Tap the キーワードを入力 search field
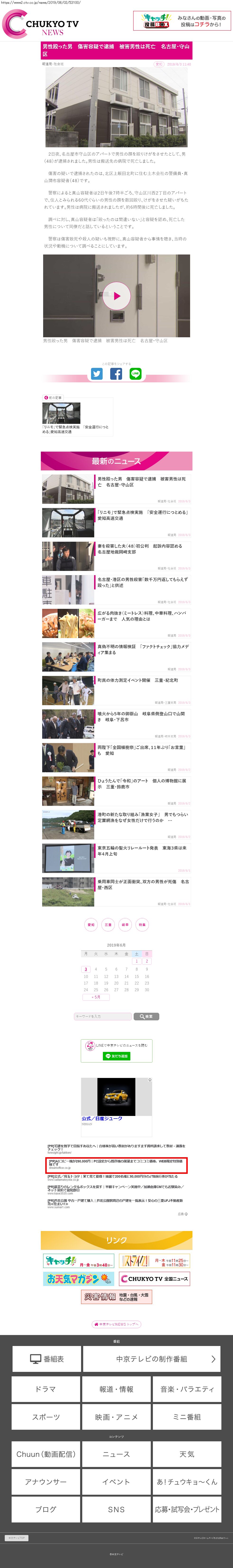Image resolution: width=233 pixels, height=1568 pixels. click(x=102, y=1016)
